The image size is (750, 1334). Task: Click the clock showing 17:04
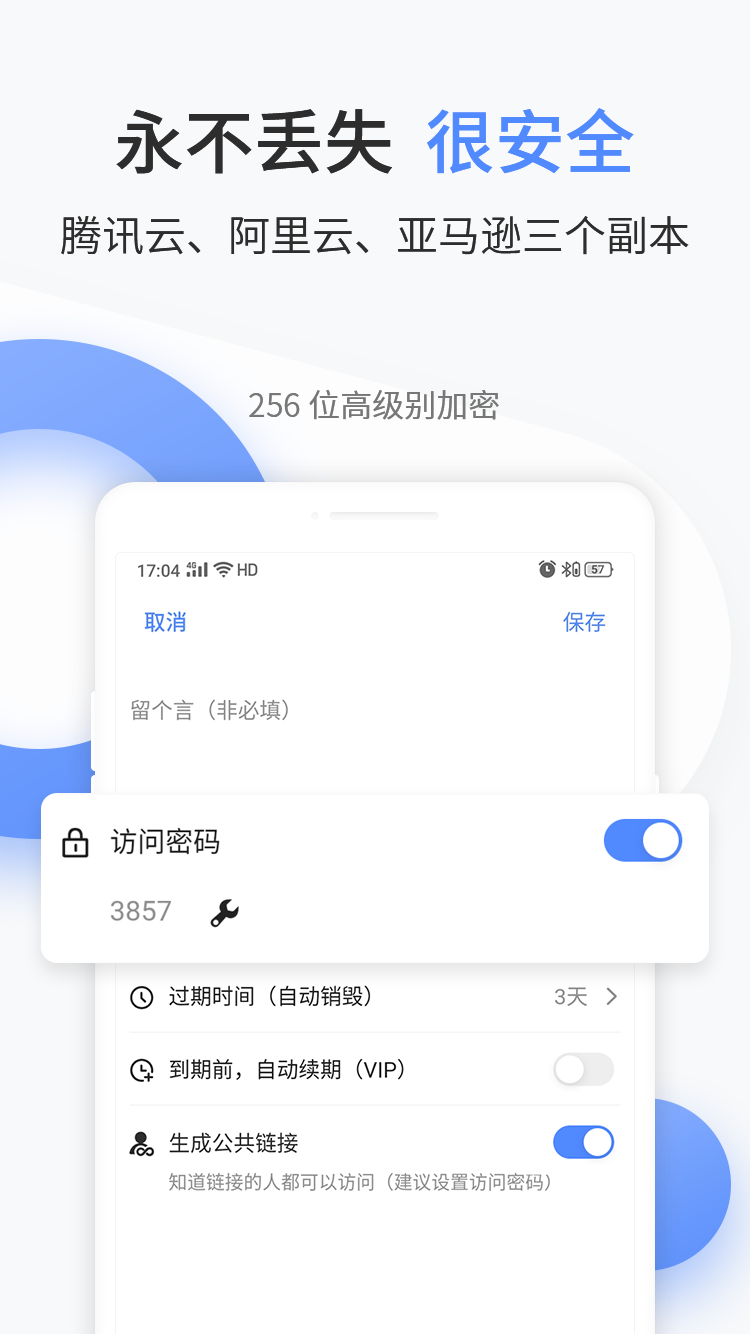pos(156,570)
